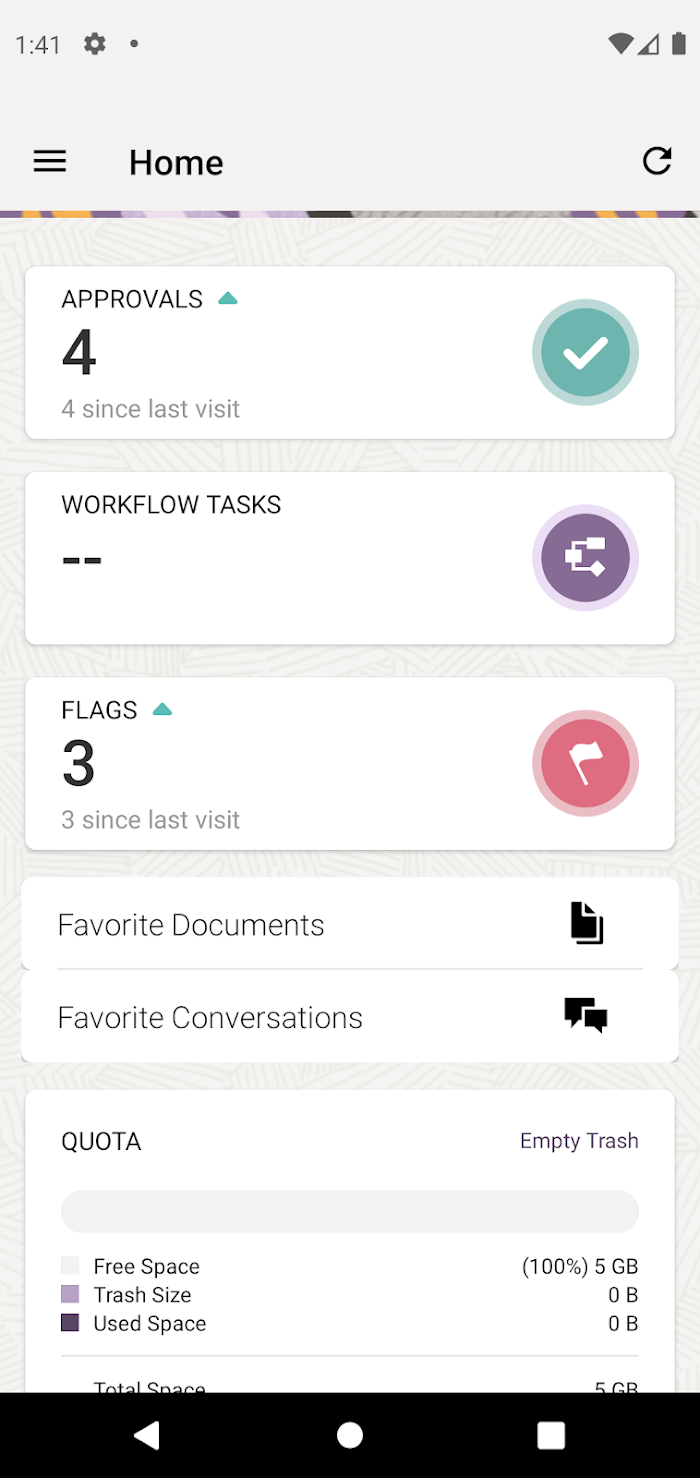Screen dimensions: 700x1478
Task: Go back using system back button
Action: 148,1435
